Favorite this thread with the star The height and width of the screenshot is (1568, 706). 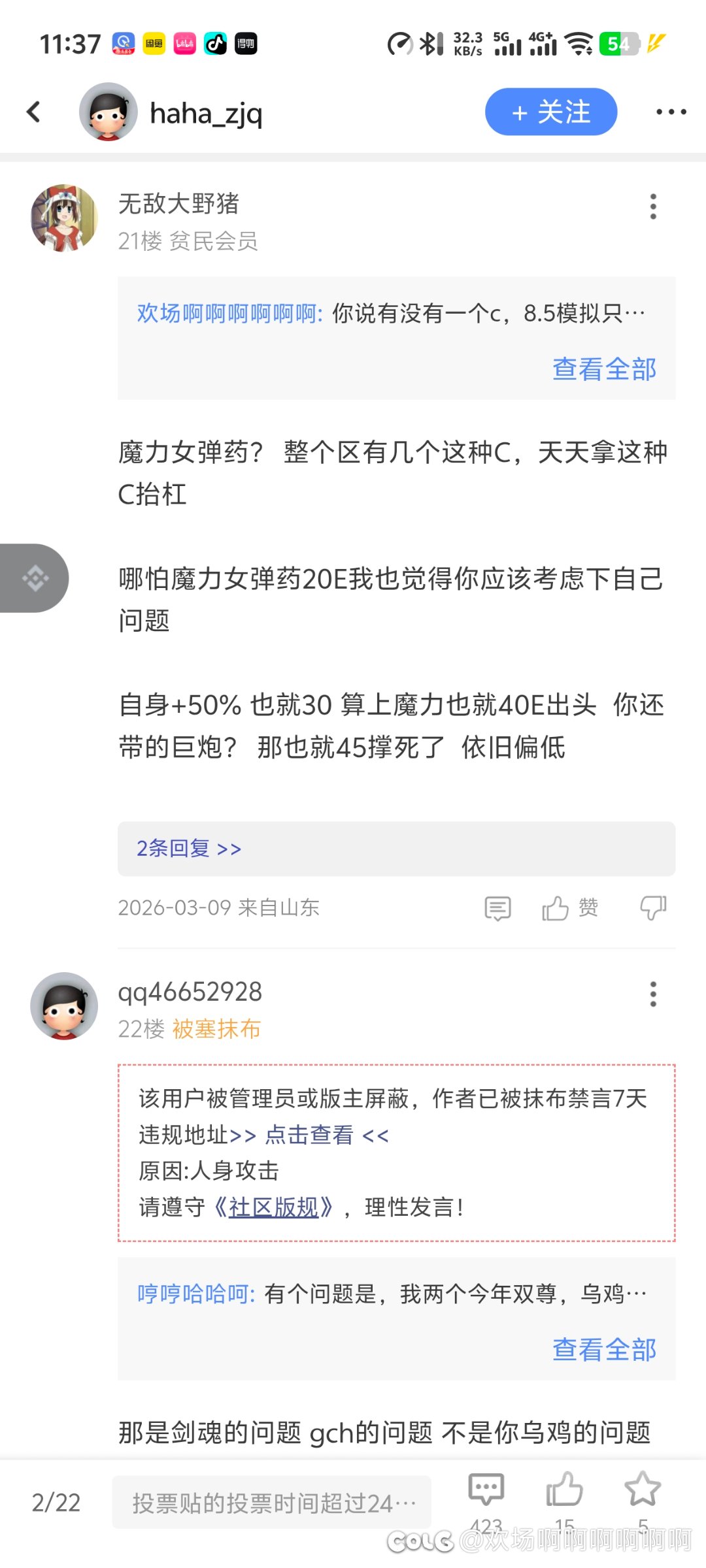click(x=643, y=1490)
